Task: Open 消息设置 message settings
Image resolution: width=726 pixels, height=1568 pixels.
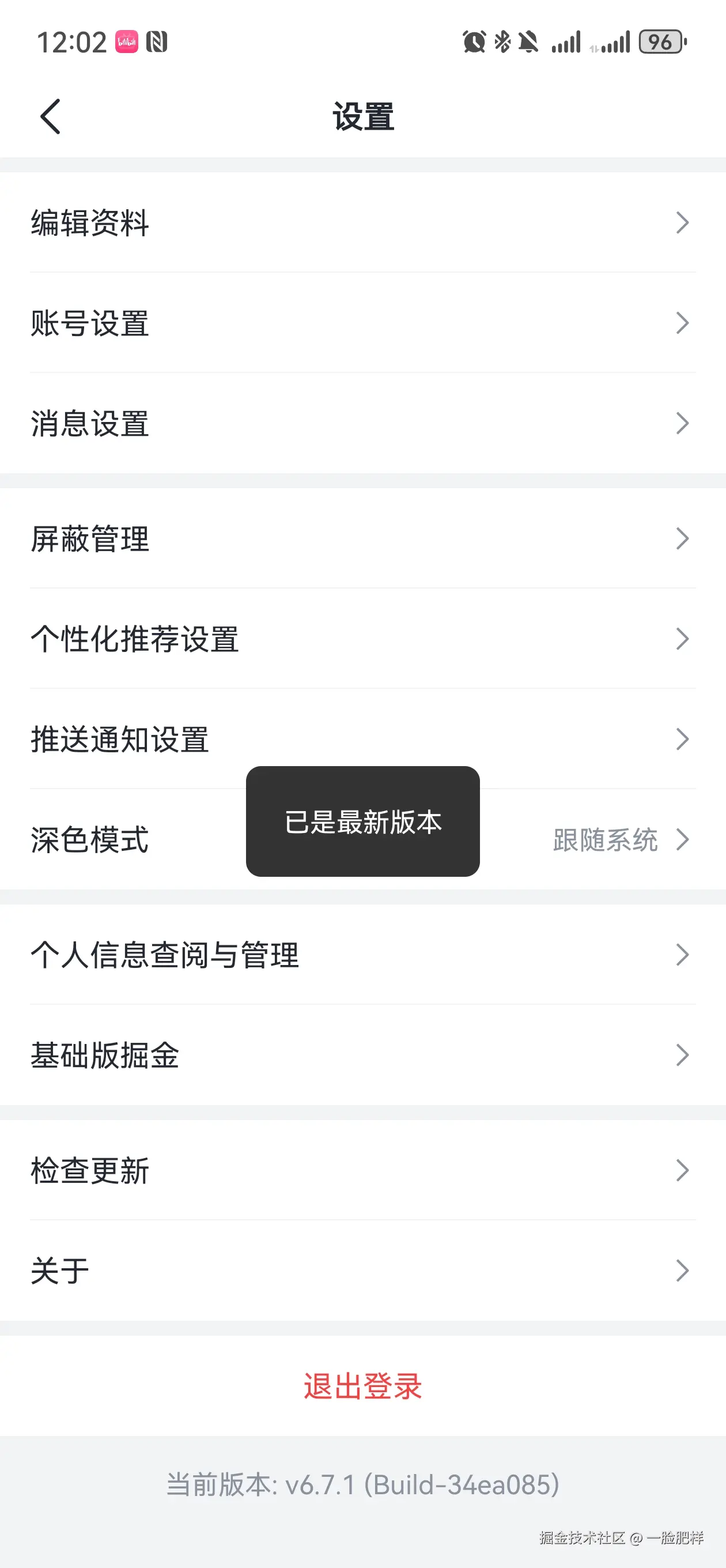Action: (x=362, y=425)
